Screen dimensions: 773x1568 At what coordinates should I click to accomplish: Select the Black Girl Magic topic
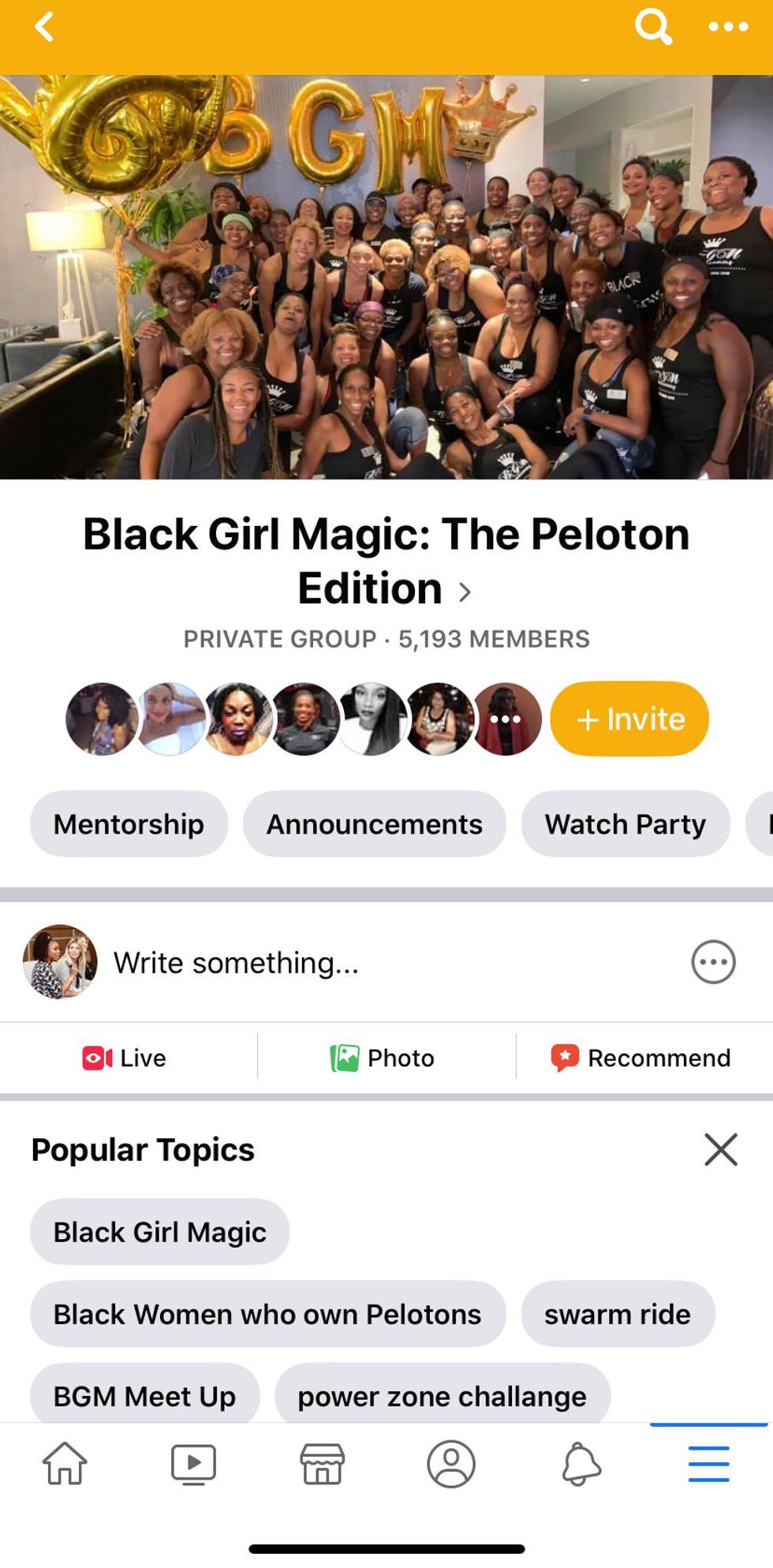point(159,1232)
